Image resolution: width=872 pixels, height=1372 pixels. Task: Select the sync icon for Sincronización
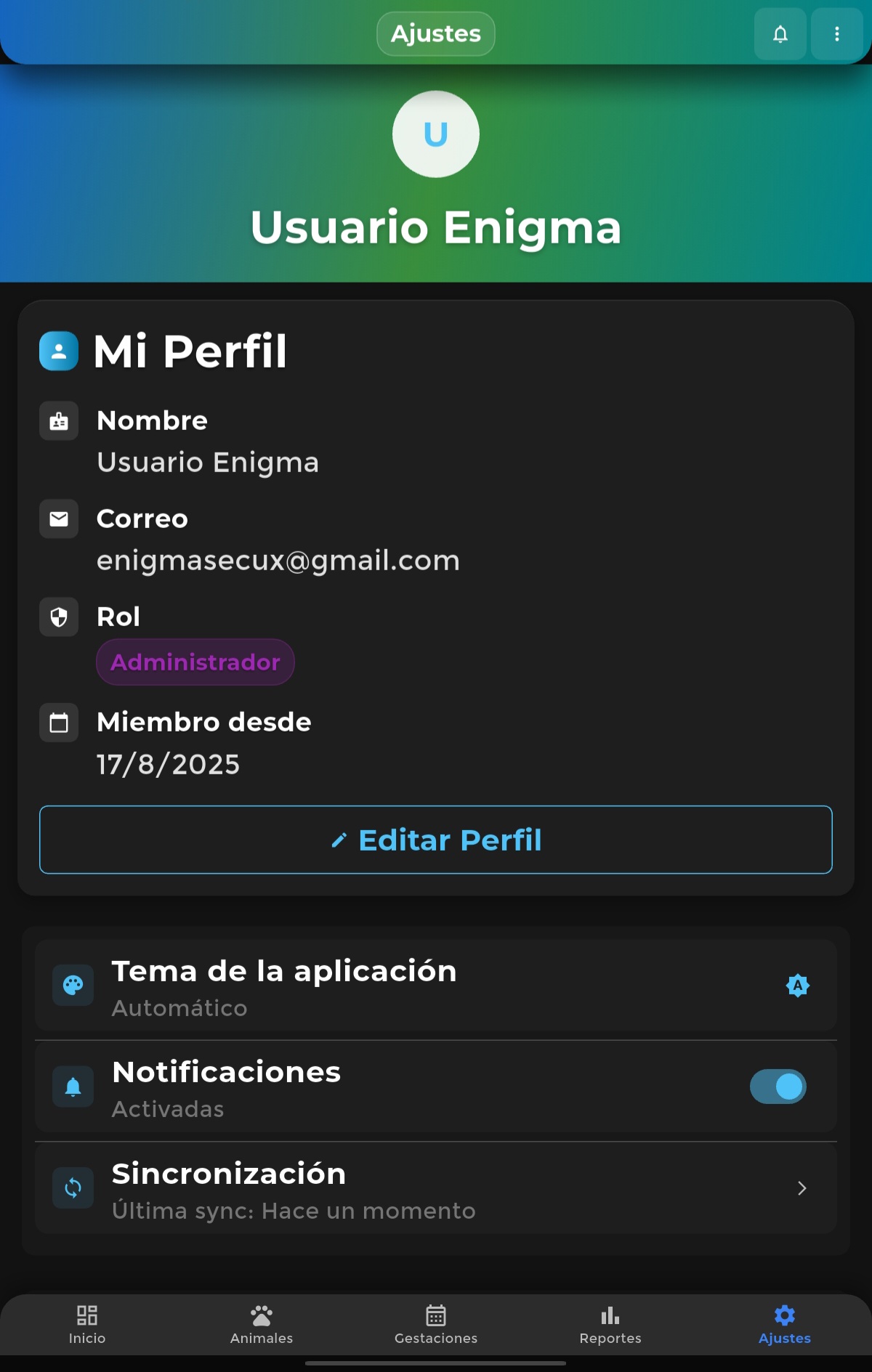pyautogui.click(x=73, y=1188)
